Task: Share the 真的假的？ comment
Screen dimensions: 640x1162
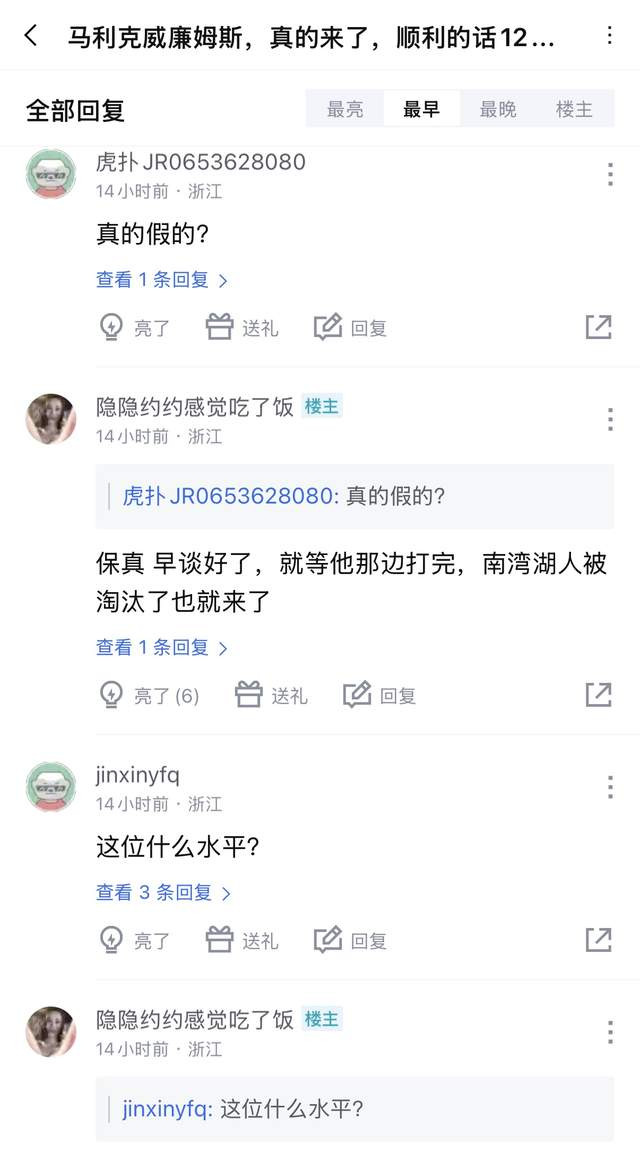Action: tap(598, 327)
